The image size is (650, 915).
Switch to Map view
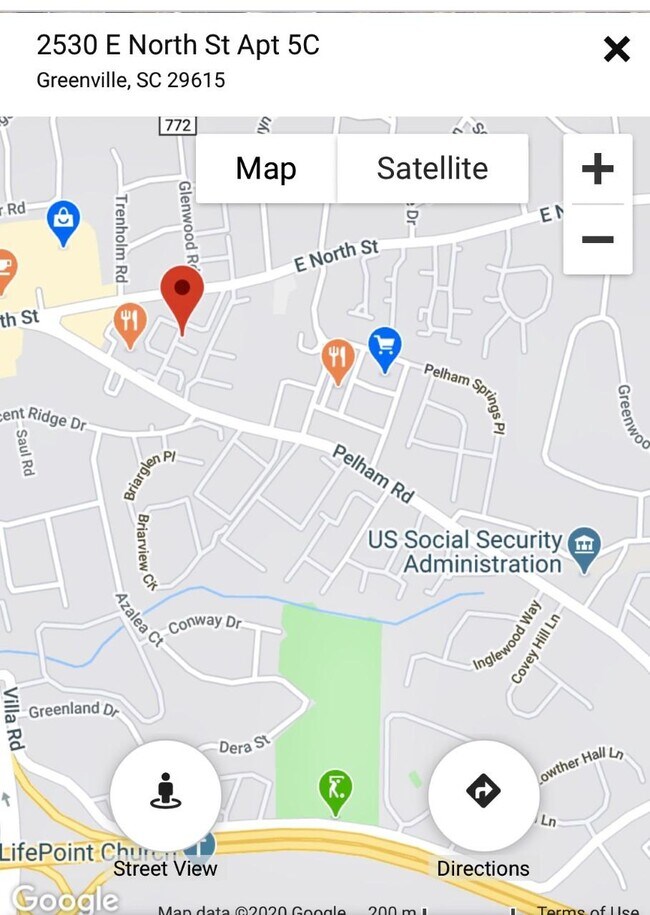266,169
